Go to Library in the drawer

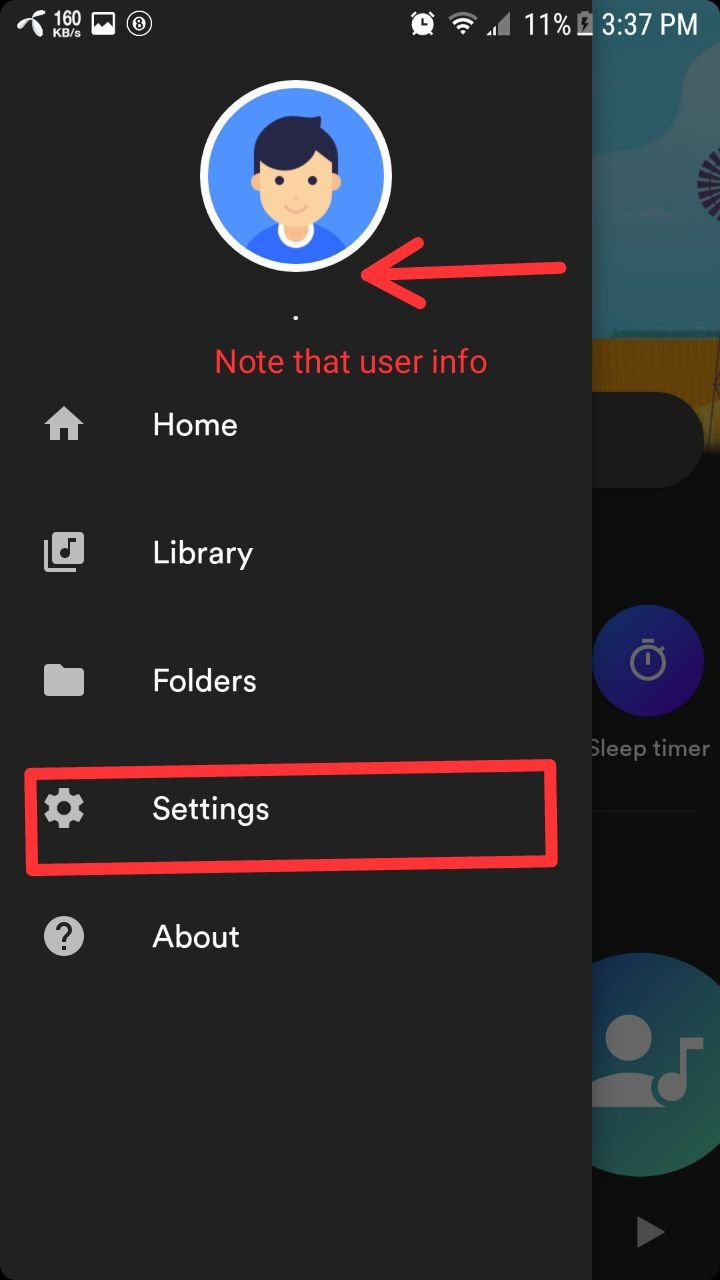coord(202,553)
